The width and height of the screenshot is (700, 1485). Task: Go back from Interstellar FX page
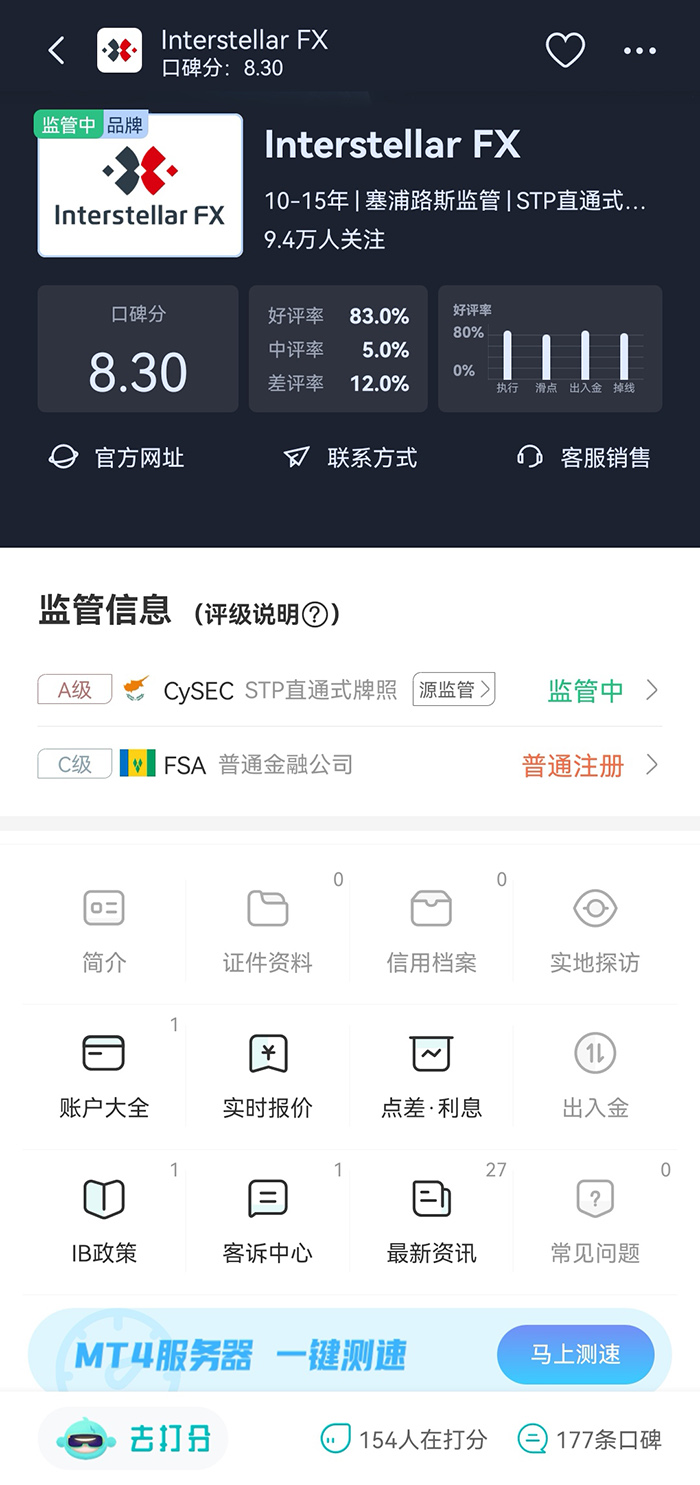coord(57,51)
